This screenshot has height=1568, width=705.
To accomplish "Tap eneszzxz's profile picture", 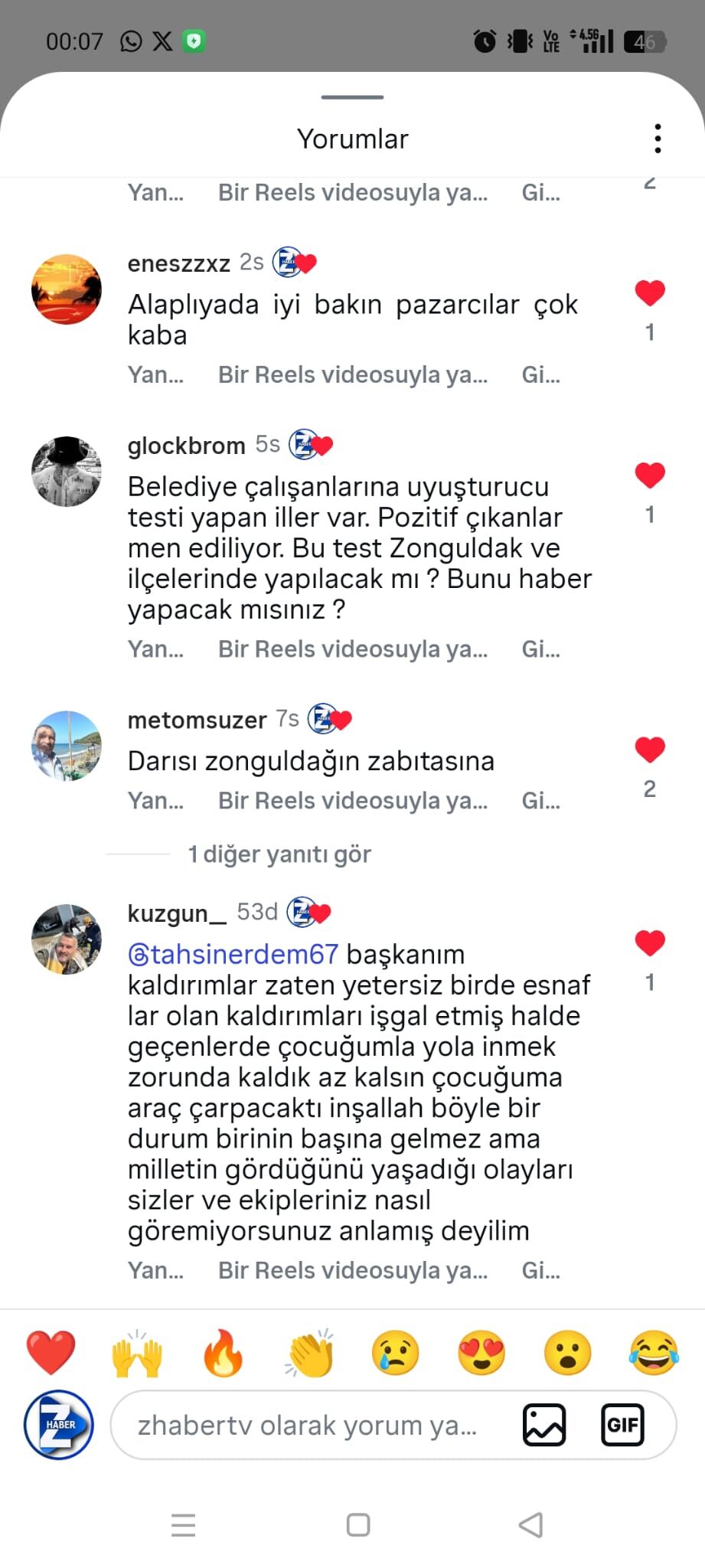I will point(66,289).
